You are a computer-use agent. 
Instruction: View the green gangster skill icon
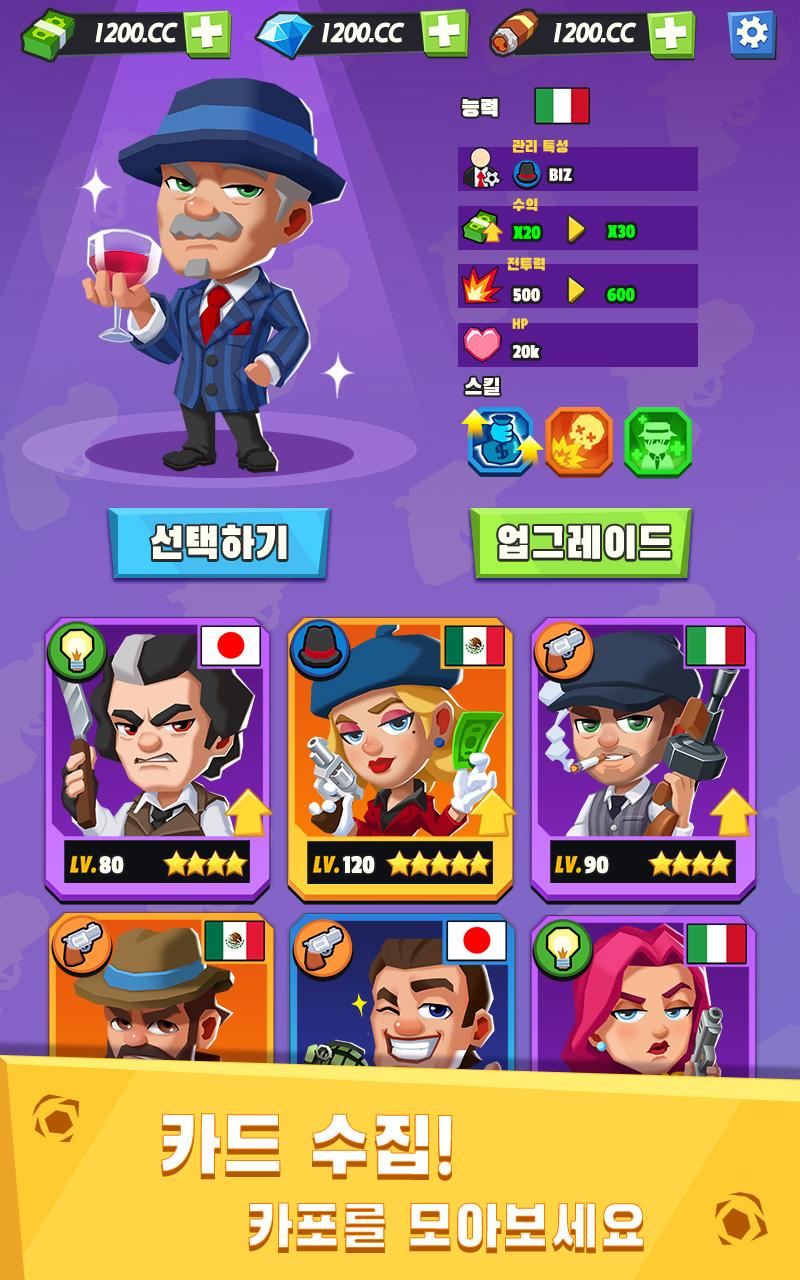(657, 441)
